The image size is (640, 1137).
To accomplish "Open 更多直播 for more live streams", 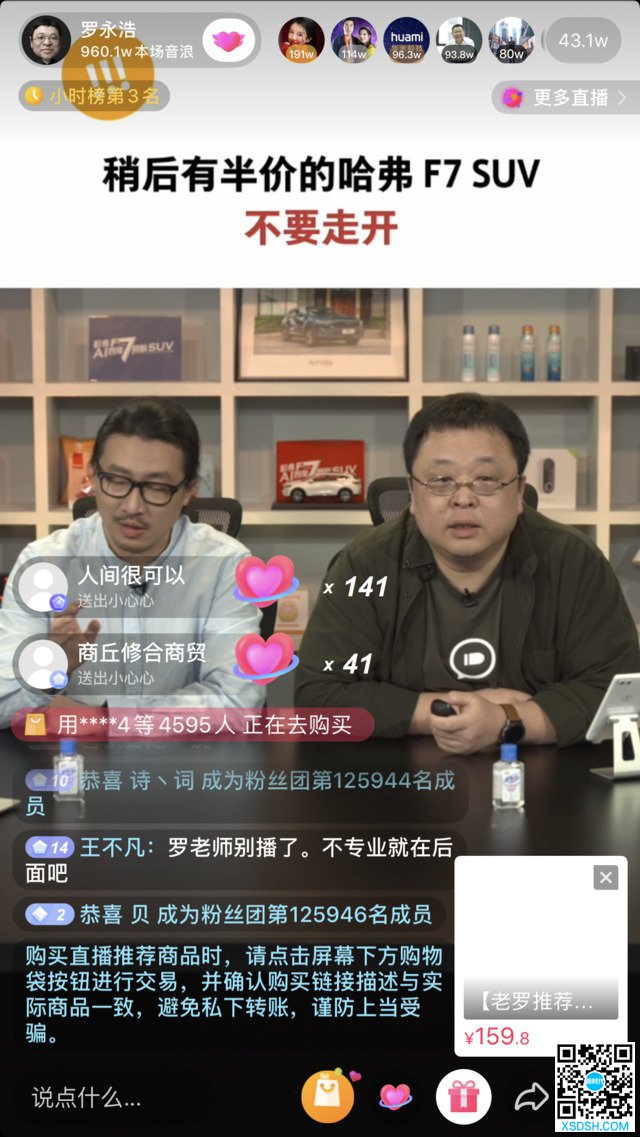I will coord(566,97).
